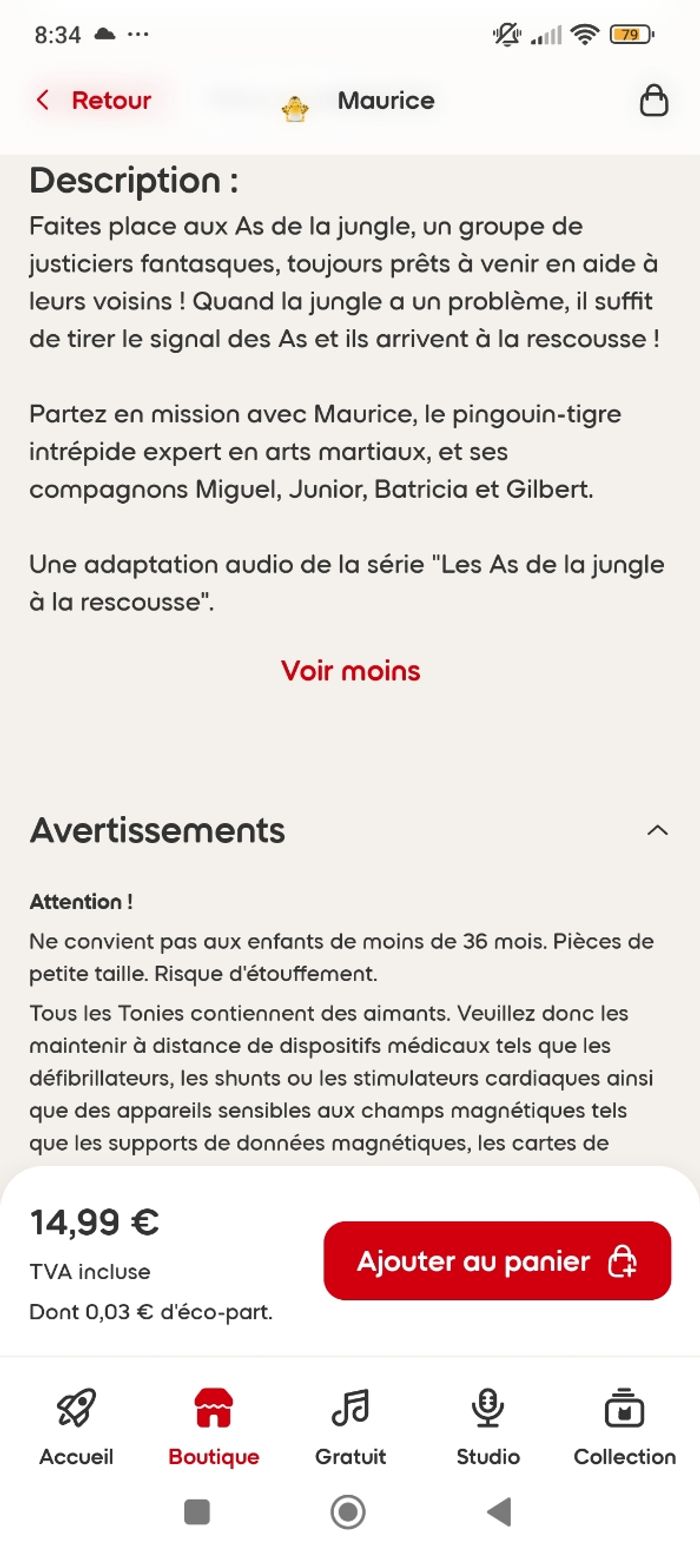Open the shopping bag icon

(x=653, y=100)
